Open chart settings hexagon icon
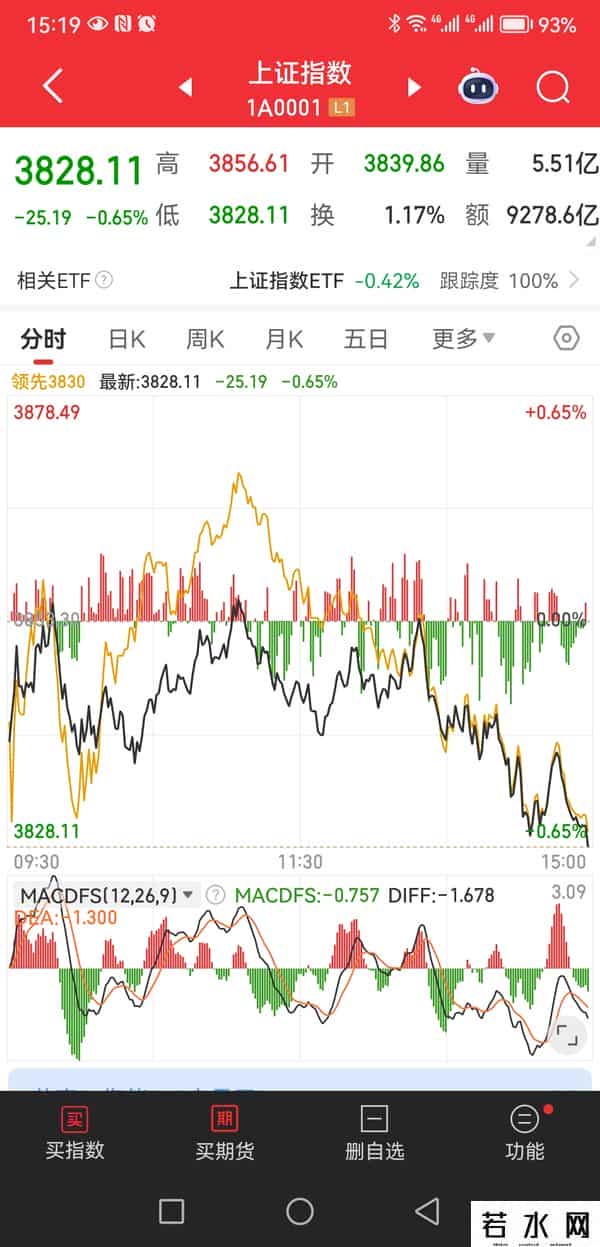600x1247 pixels. tap(566, 339)
